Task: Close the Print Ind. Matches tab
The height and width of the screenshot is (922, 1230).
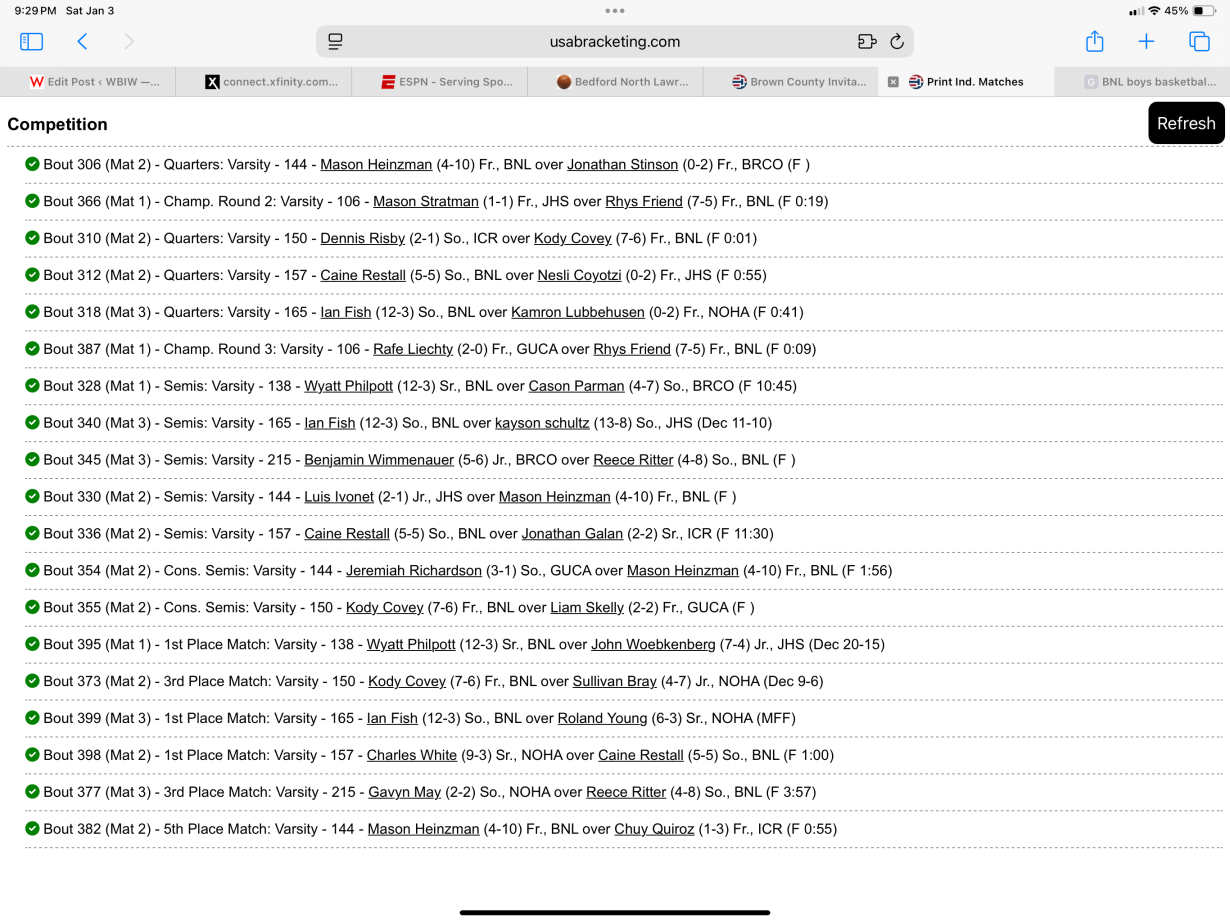Action: 893,82
